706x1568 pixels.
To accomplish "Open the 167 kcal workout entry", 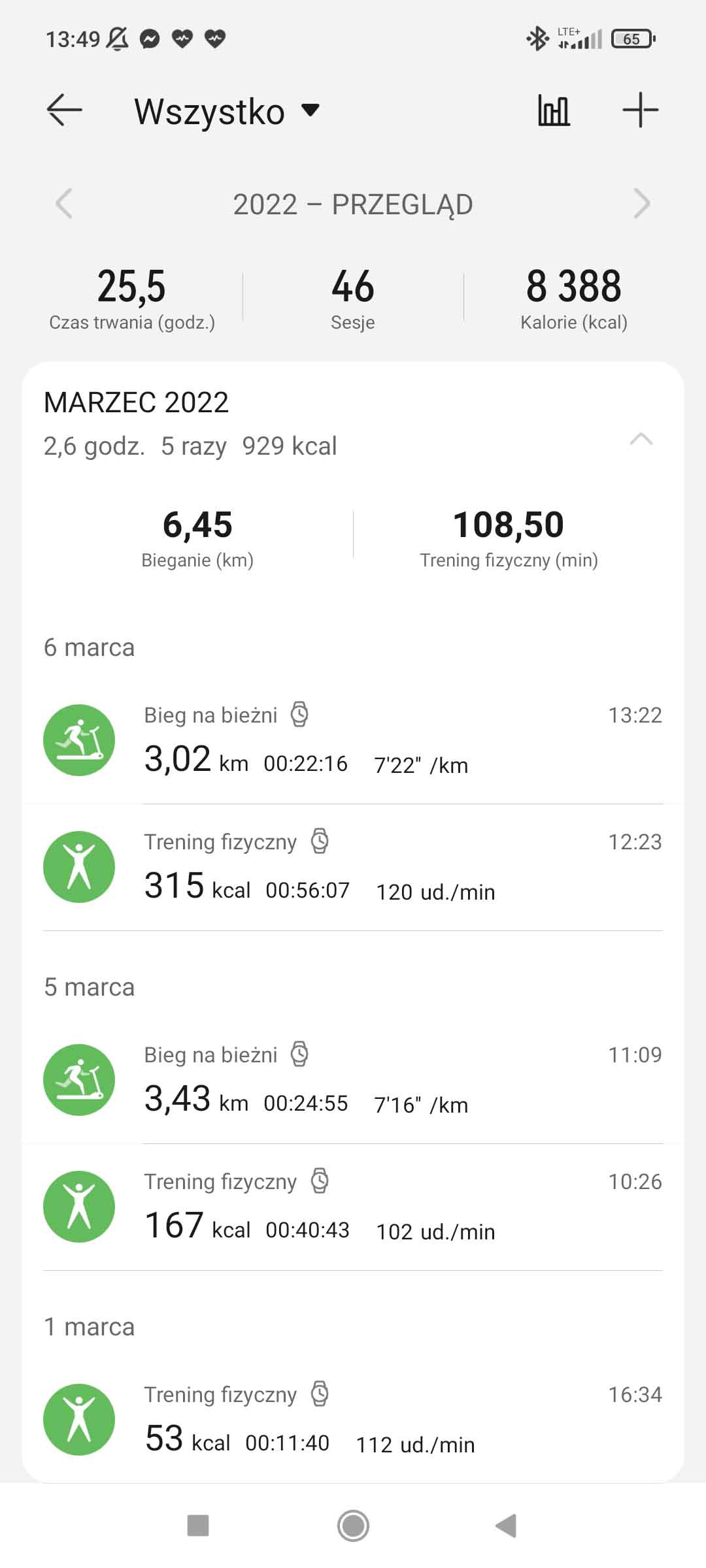I will click(x=353, y=1207).
